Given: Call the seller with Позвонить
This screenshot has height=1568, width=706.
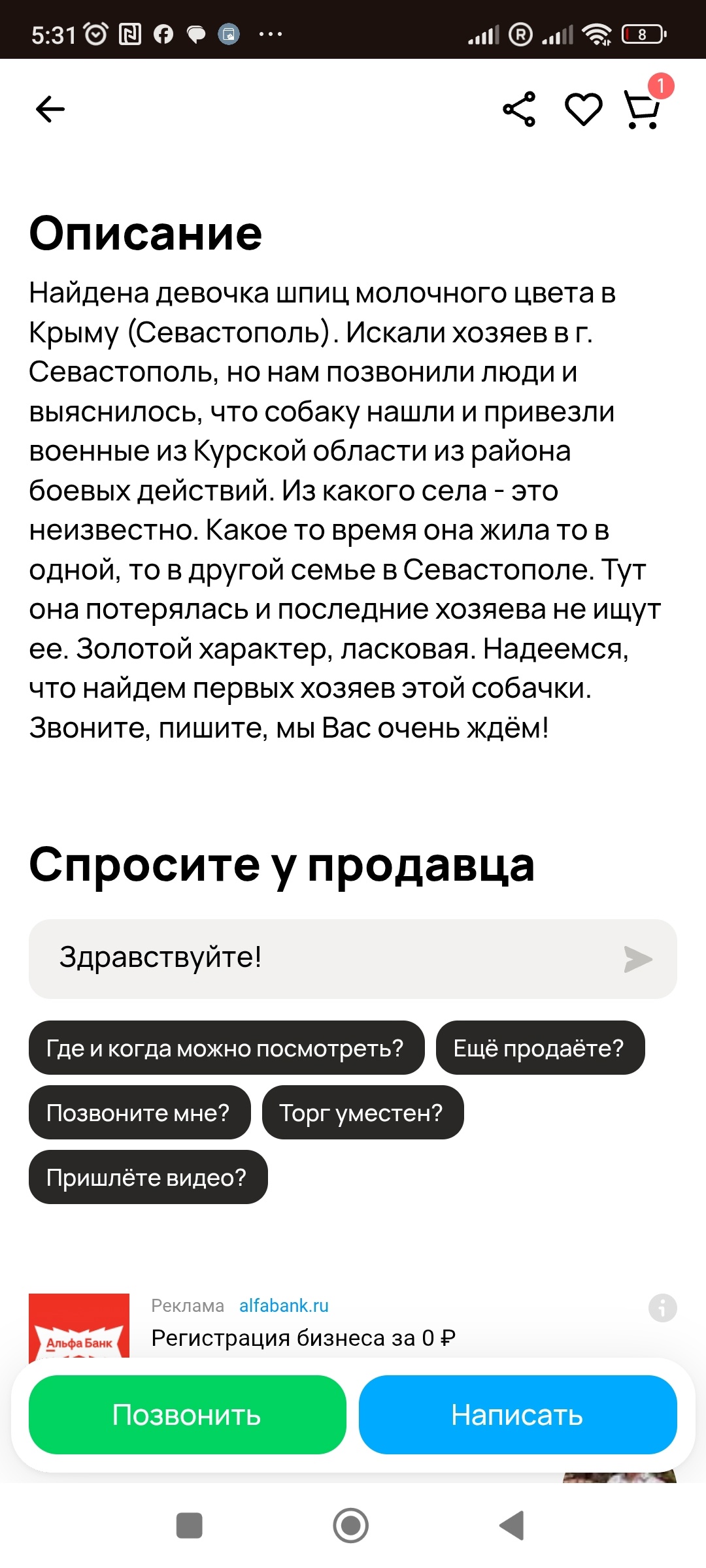Looking at the screenshot, I should pos(187,1414).
